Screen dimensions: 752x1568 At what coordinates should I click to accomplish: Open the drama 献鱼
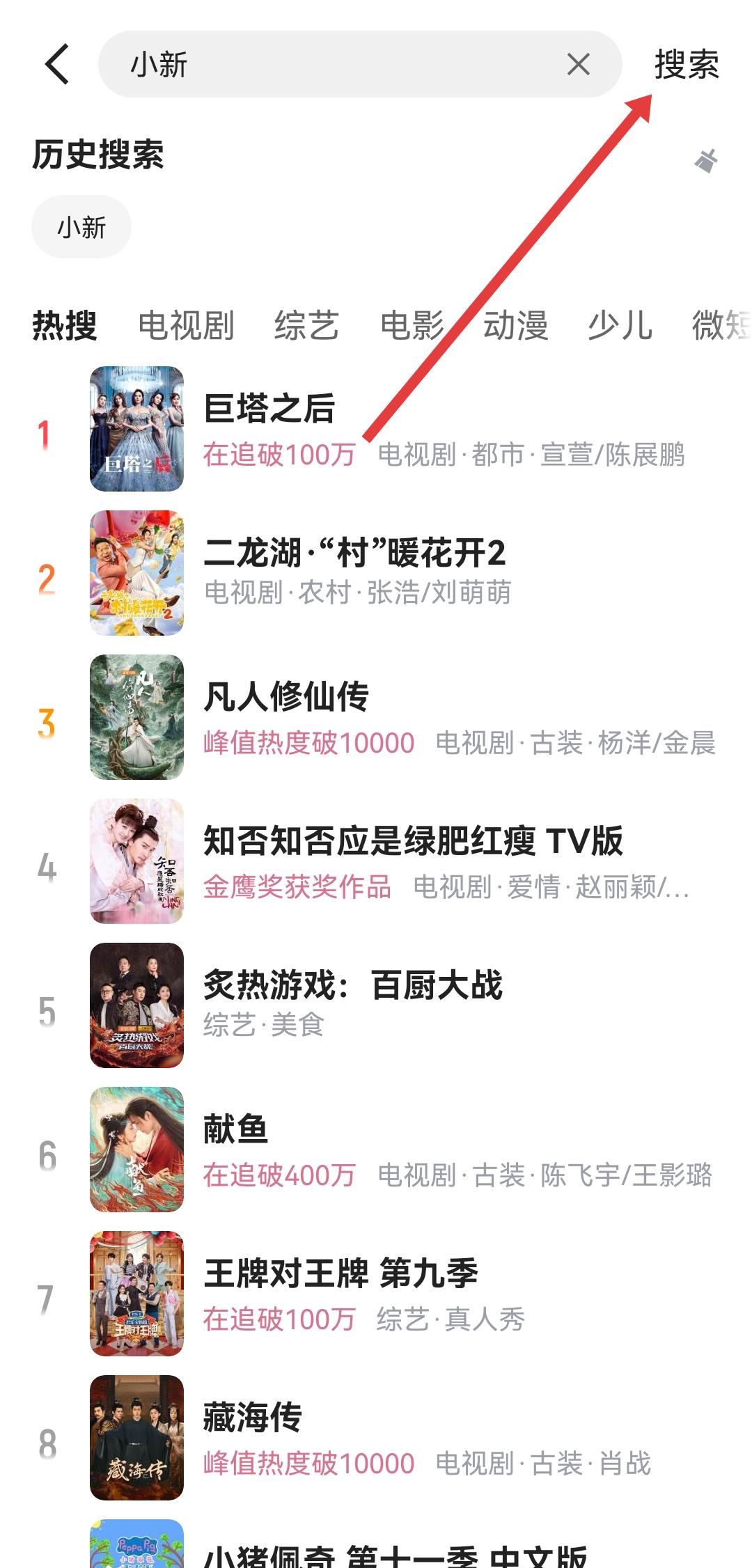[235, 1129]
